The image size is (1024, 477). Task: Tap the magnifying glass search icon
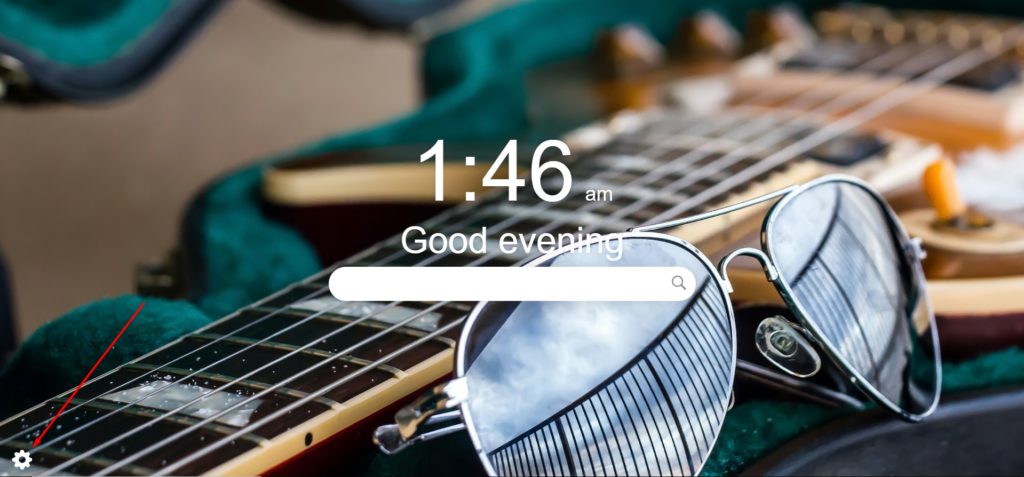coord(679,283)
